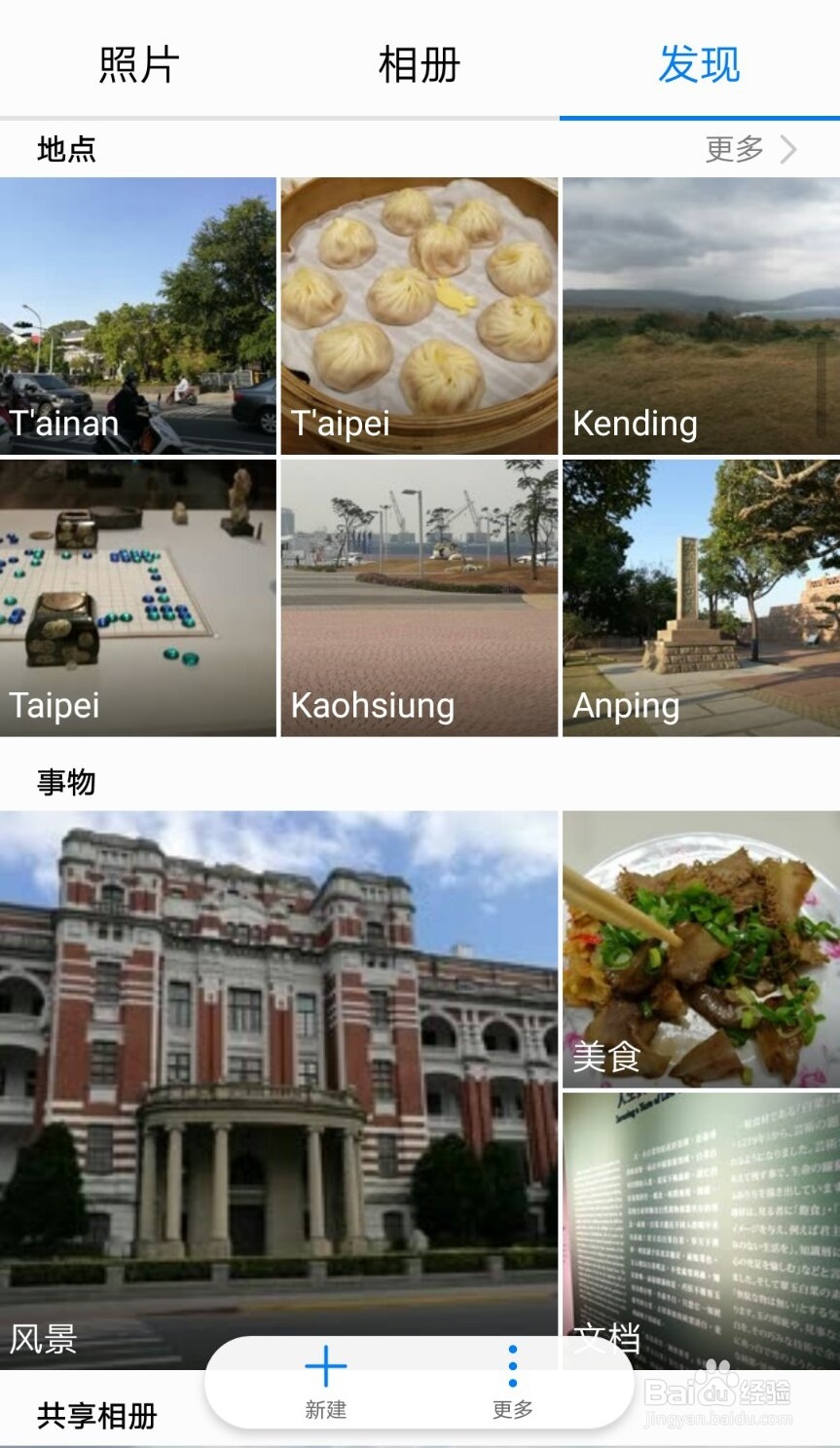View the Kaohsiung location album

pos(420,597)
